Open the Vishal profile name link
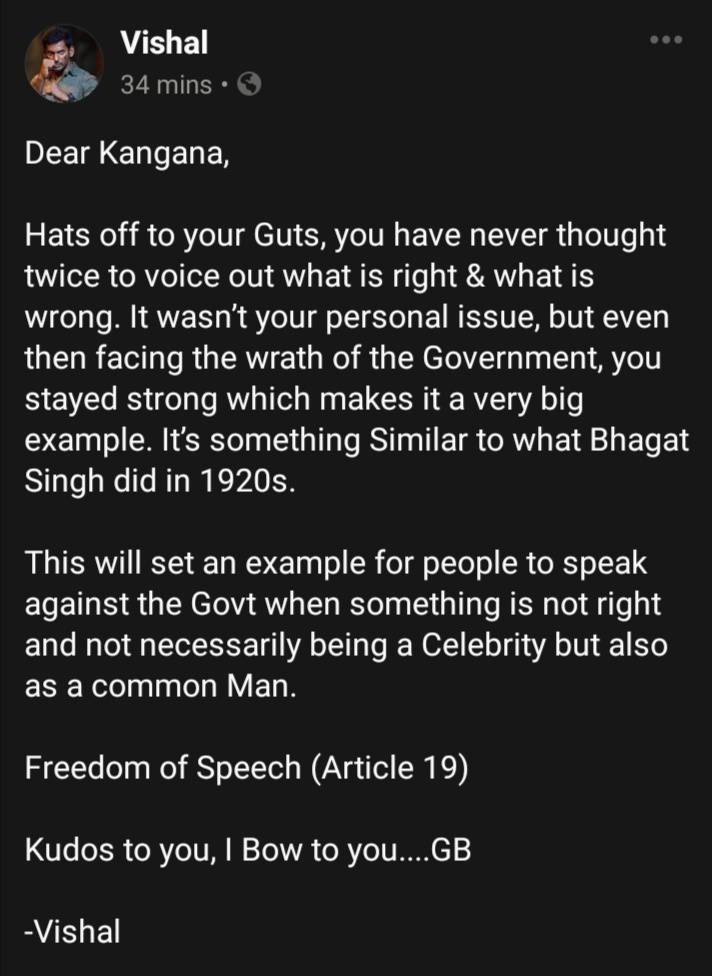This screenshot has height=976, width=712. [164, 42]
